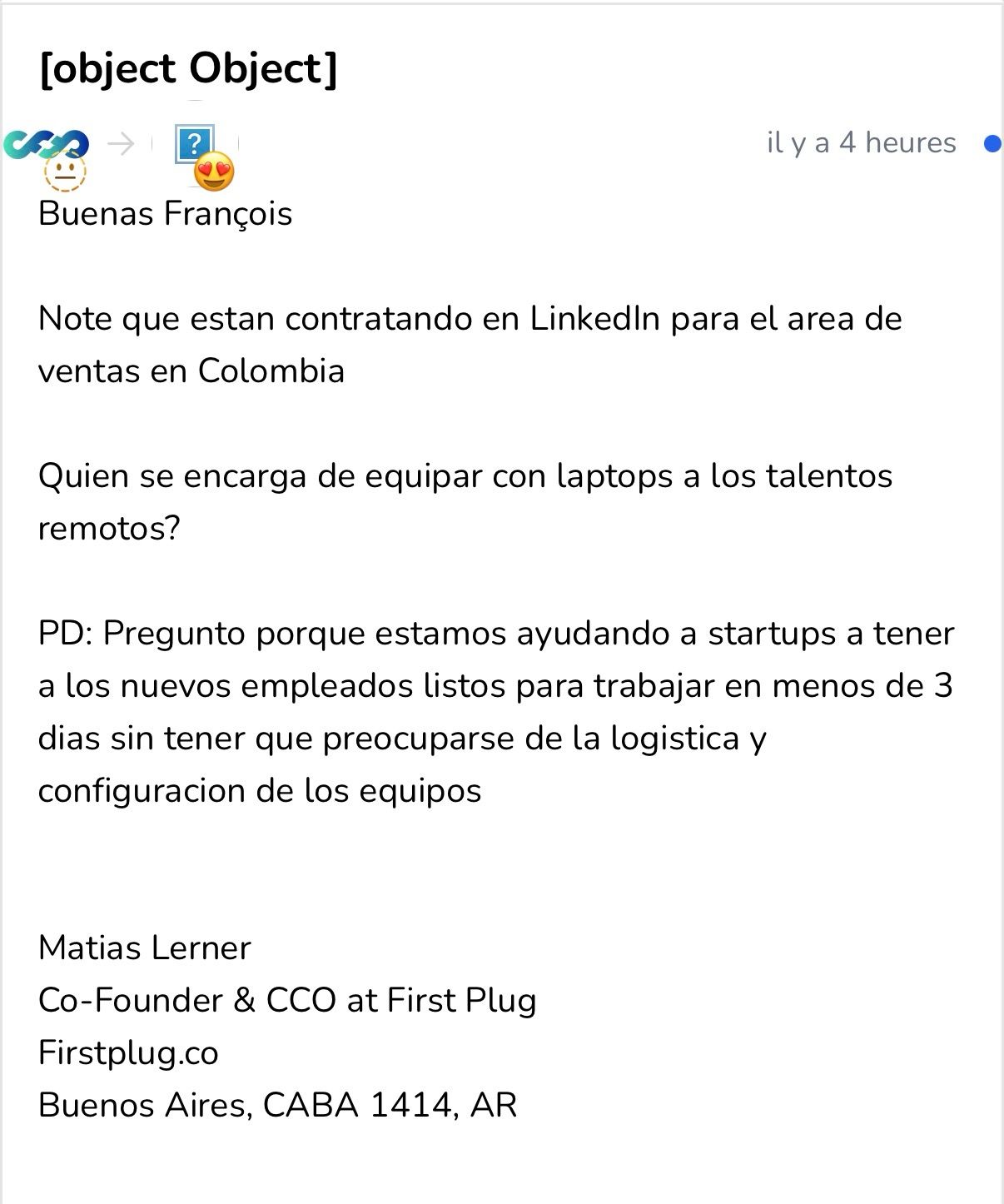
Task: Open the recipient's question-mark avatar
Action: (192, 142)
